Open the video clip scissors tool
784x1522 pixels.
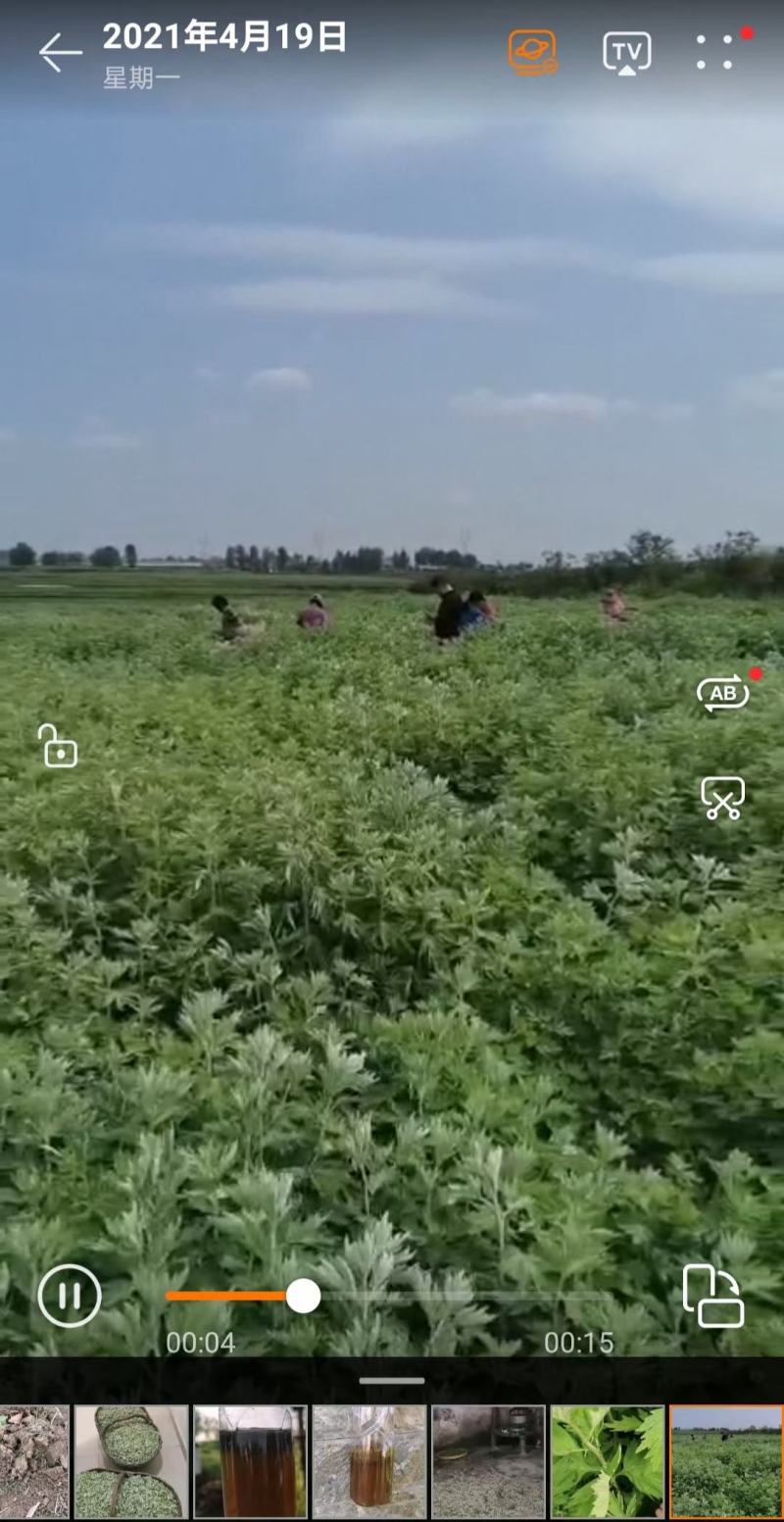[722, 798]
